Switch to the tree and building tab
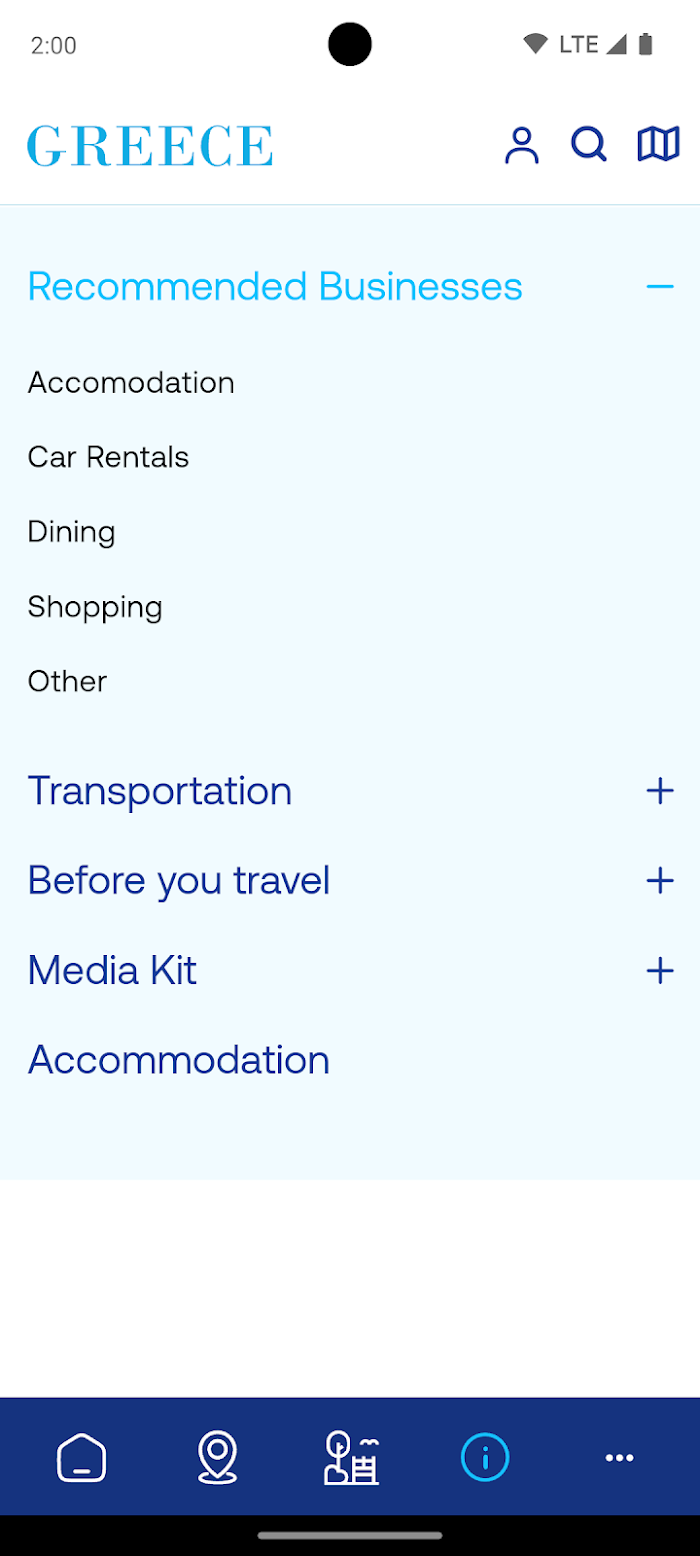 click(x=352, y=1458)
